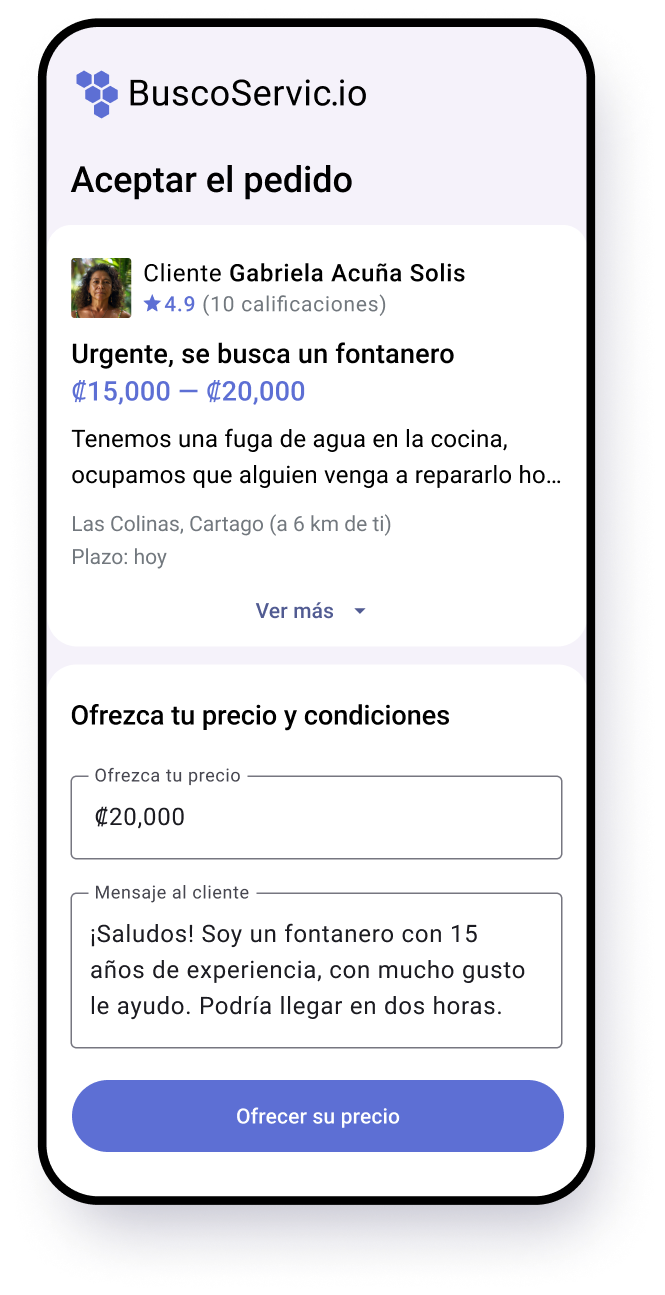Edit the Ofrezca tu precio field

pos(316,818)
